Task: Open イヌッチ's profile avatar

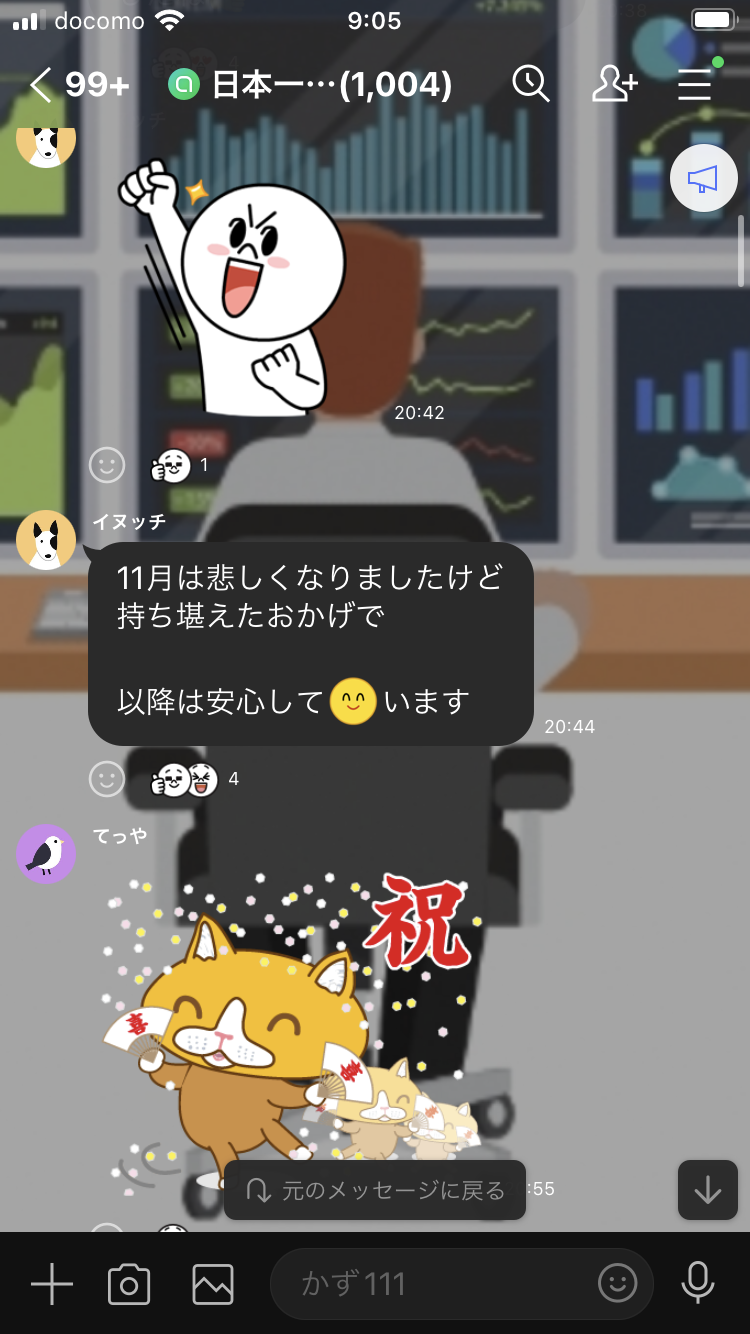Action: (x=46, y=540)
